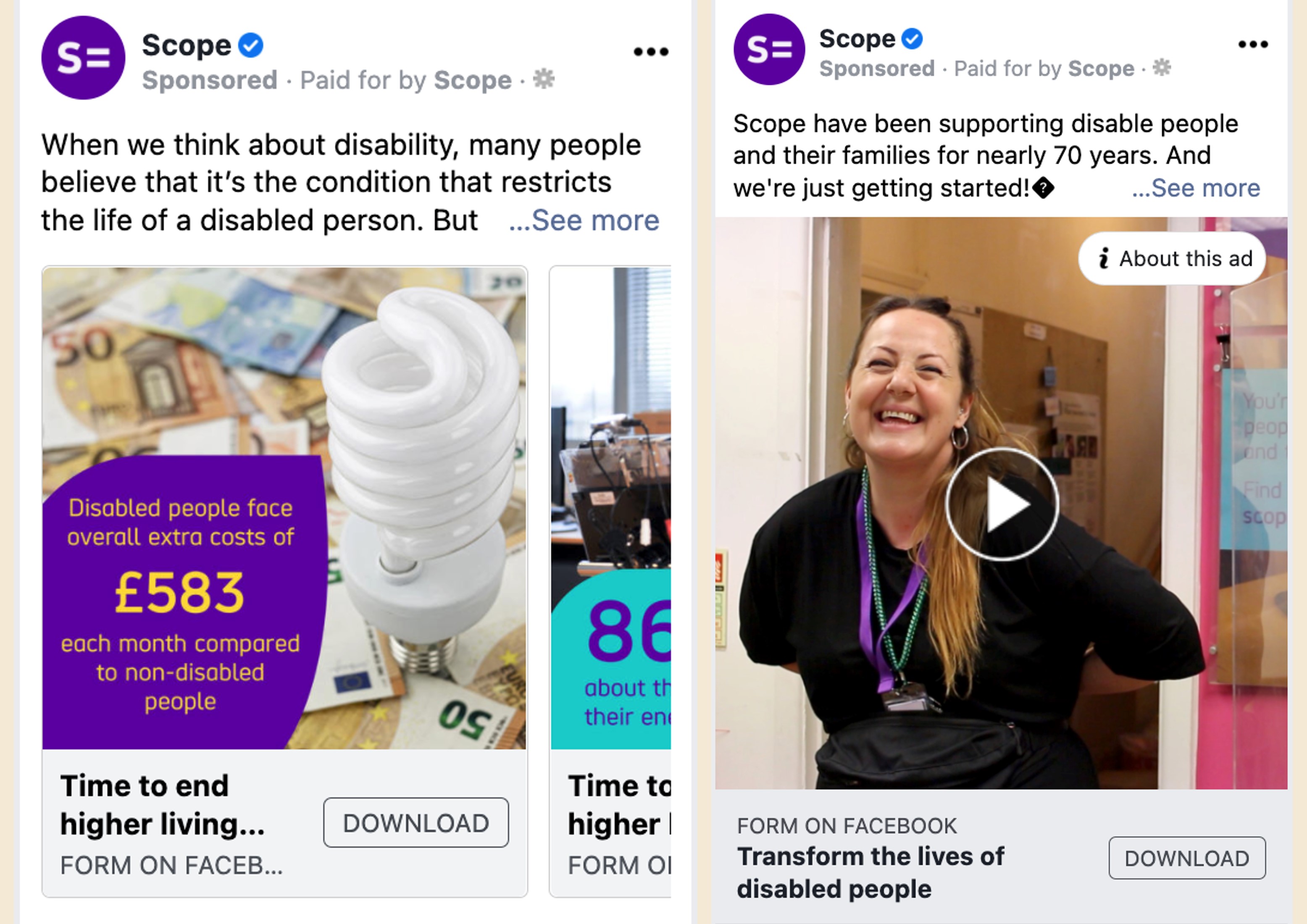
Task: Expand See more on 'Scope have been supporting' post
Action: click(x=1196, y=188)
